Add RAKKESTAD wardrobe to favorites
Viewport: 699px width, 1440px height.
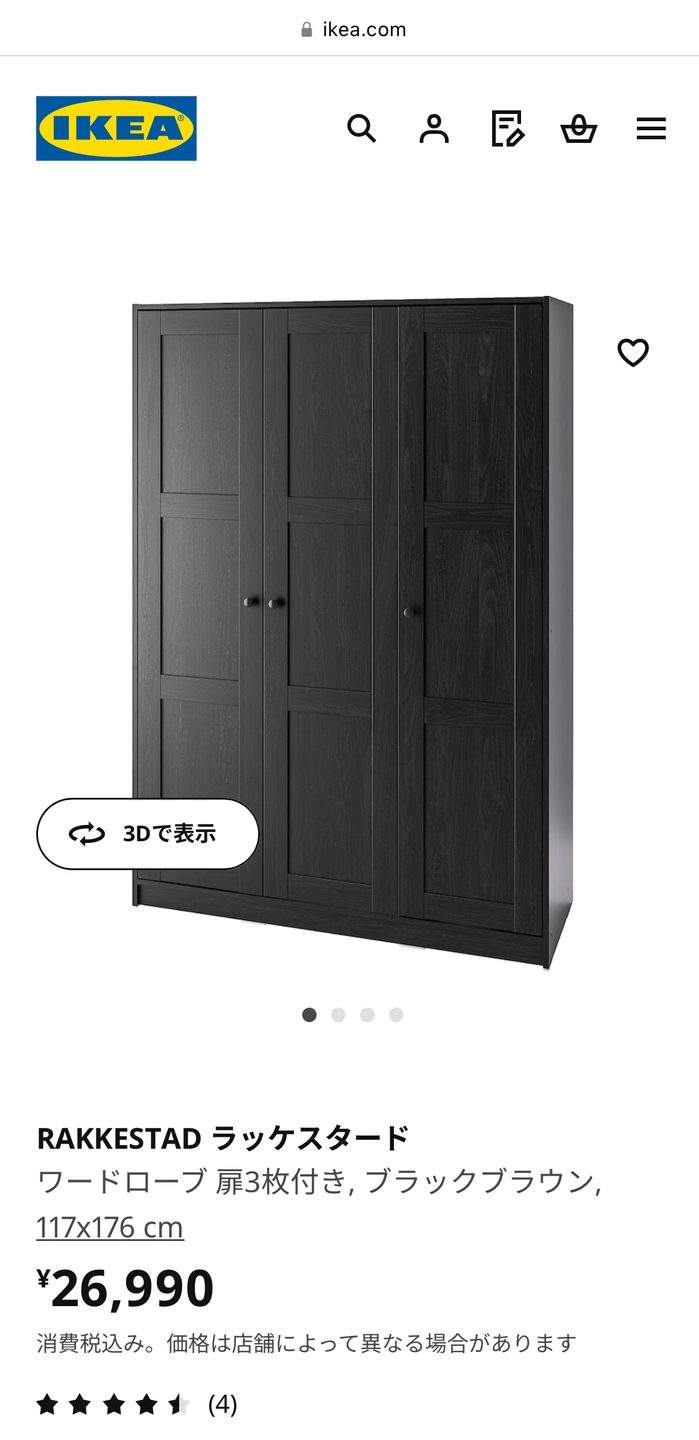[x=633, y=352]
